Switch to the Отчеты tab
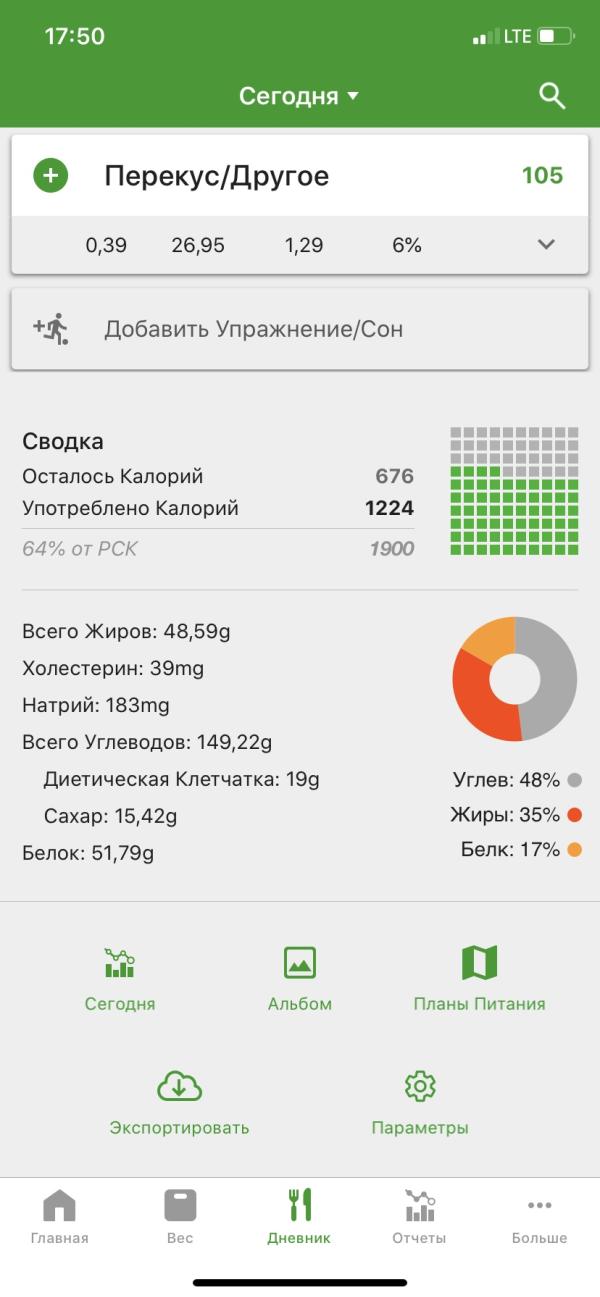 (x=419, y=1216)
